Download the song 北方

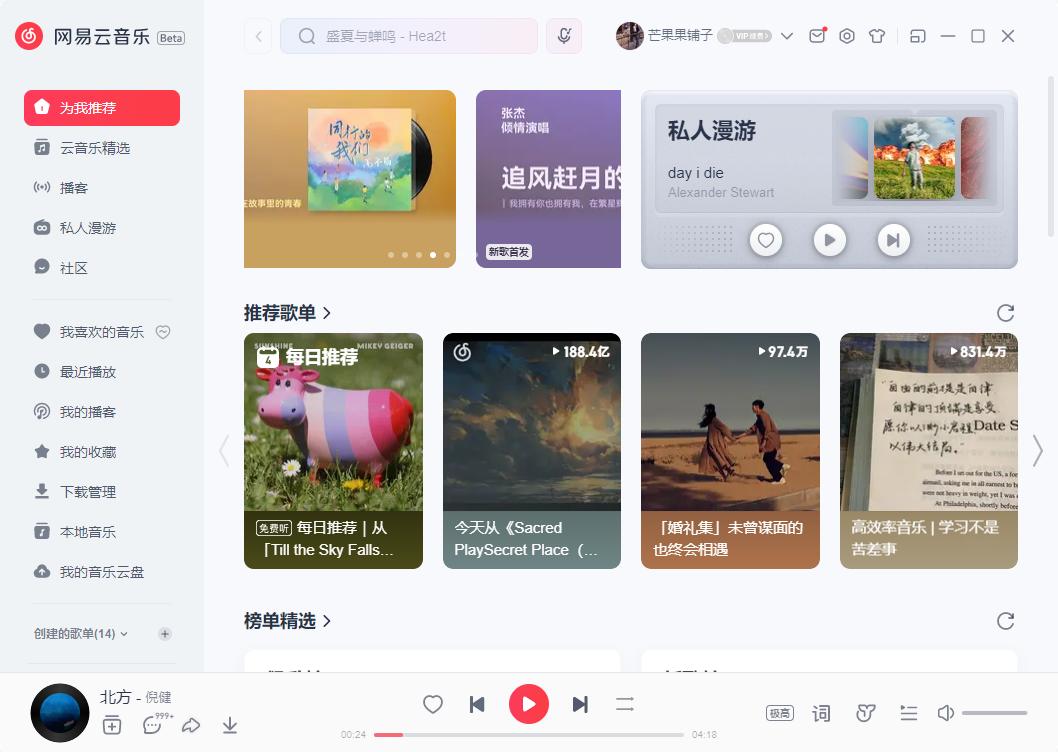230,726
